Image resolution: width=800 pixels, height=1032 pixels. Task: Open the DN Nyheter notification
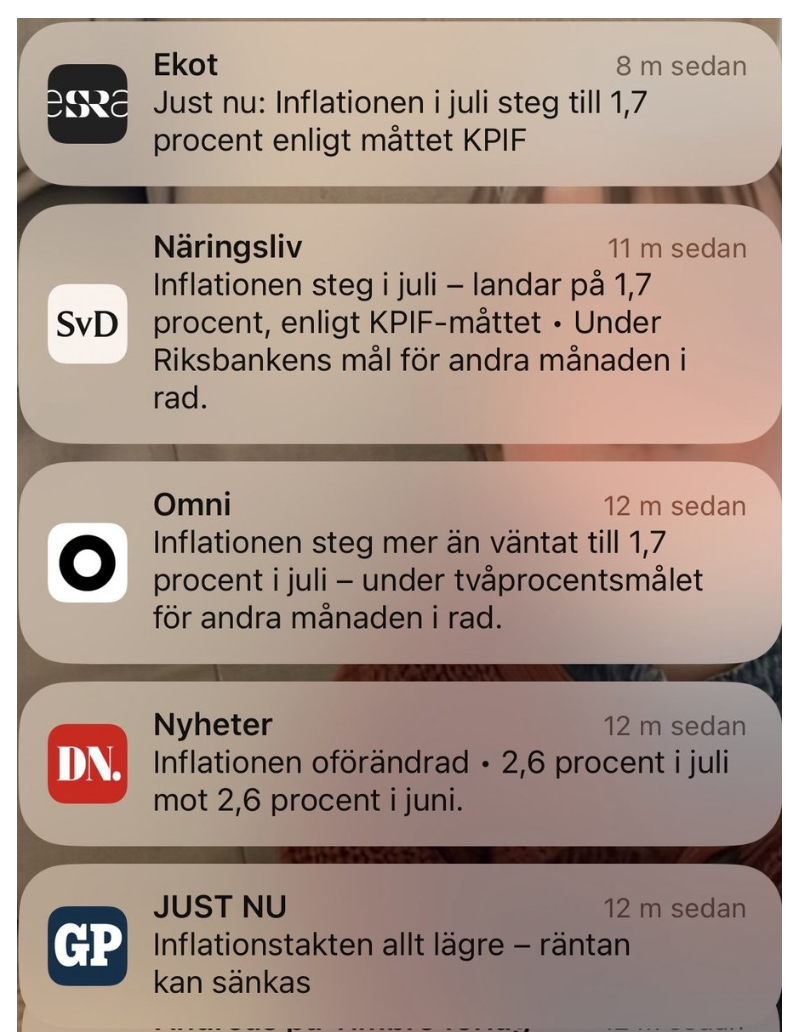400,763
